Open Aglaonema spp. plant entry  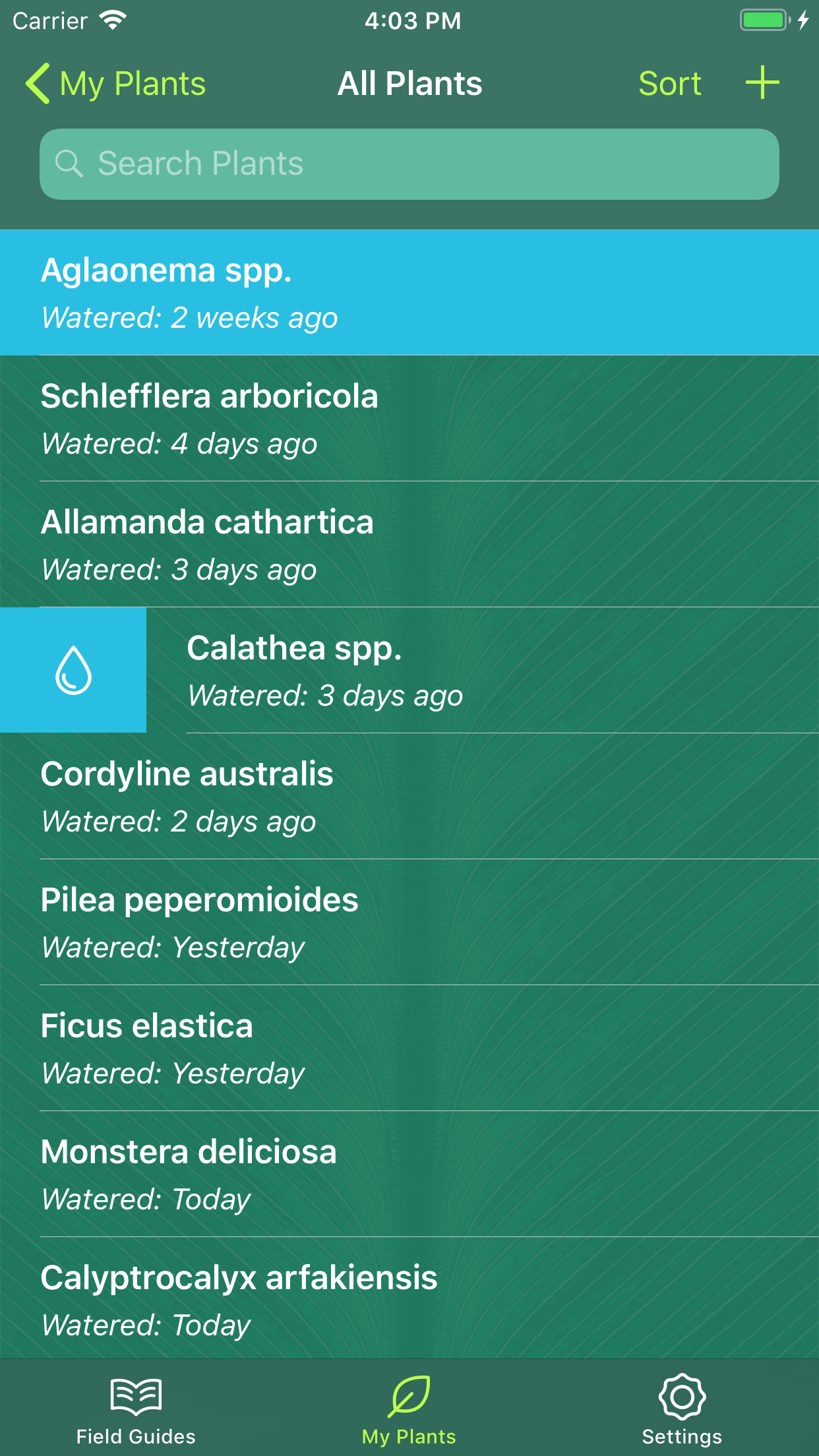click(x=409, y=292)
